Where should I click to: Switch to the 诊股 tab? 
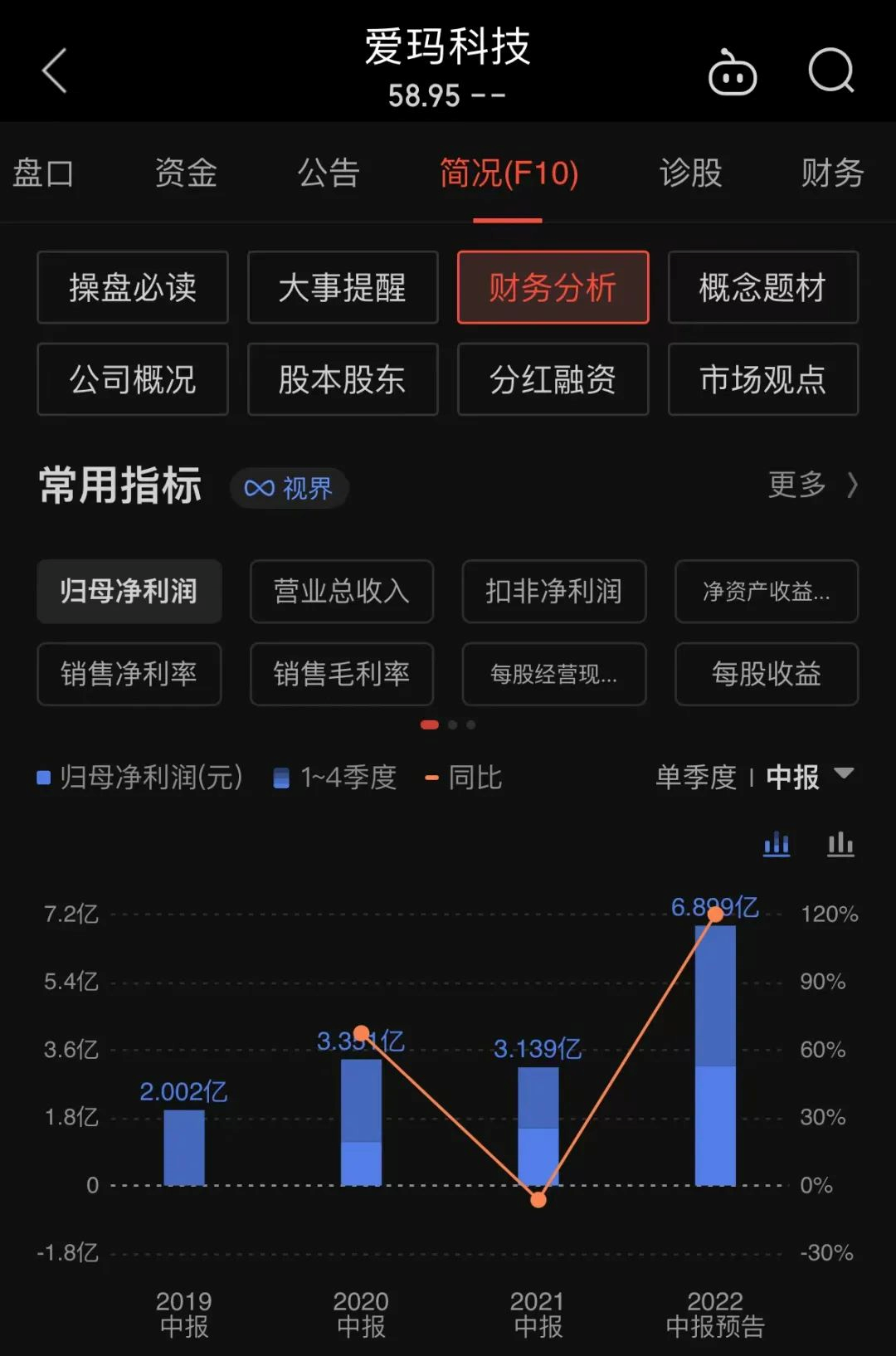point(690,173)
